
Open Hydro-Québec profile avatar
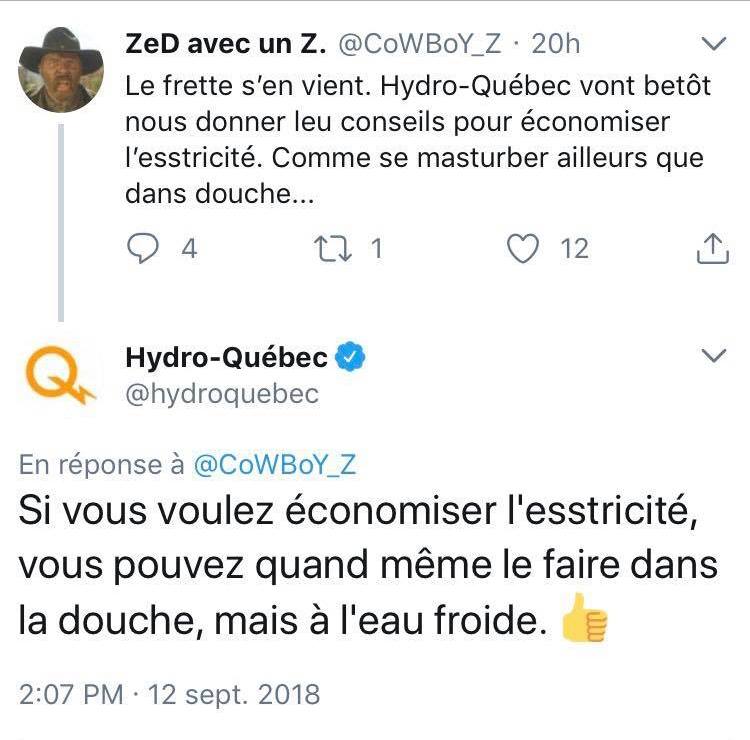[x=60, y=377]
